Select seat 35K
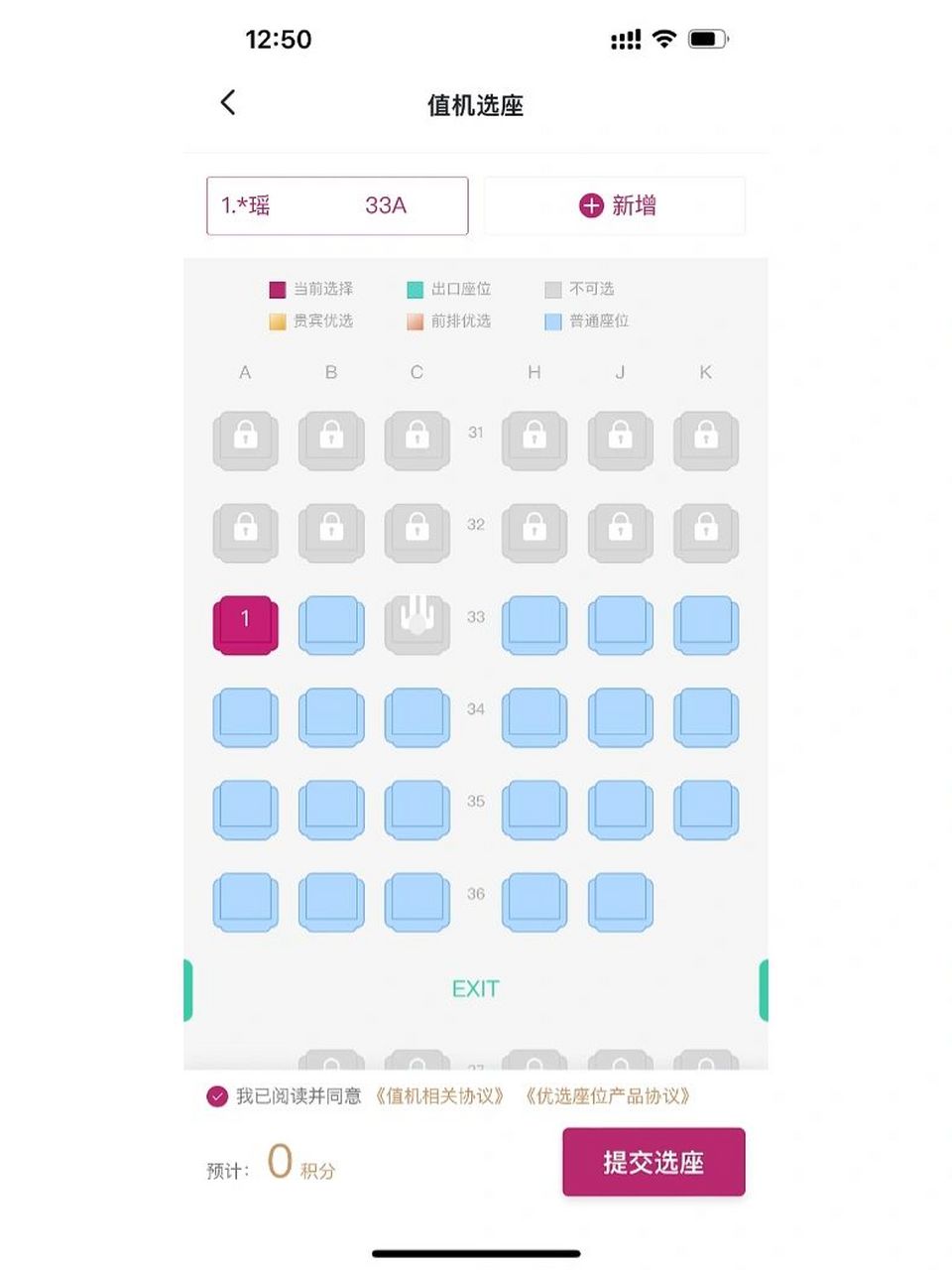The width and height of the screenshot is (952, 1270). [706, 810]
